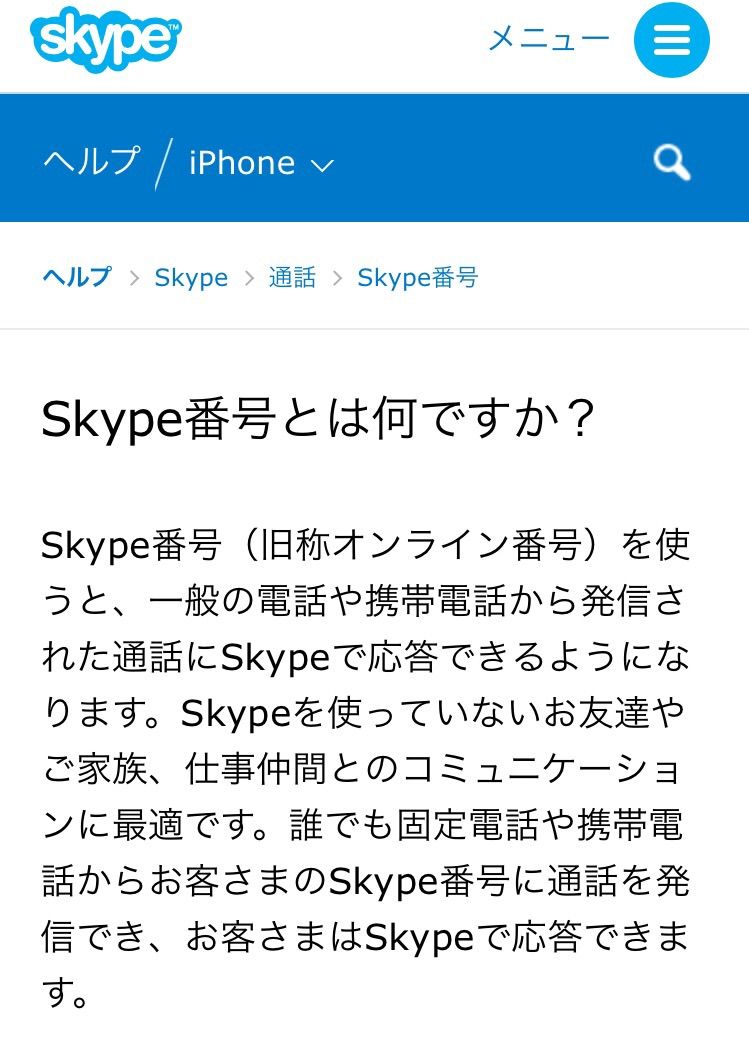
Task: Open the 通話 breadcrumb link
Action: coord(292,277)
